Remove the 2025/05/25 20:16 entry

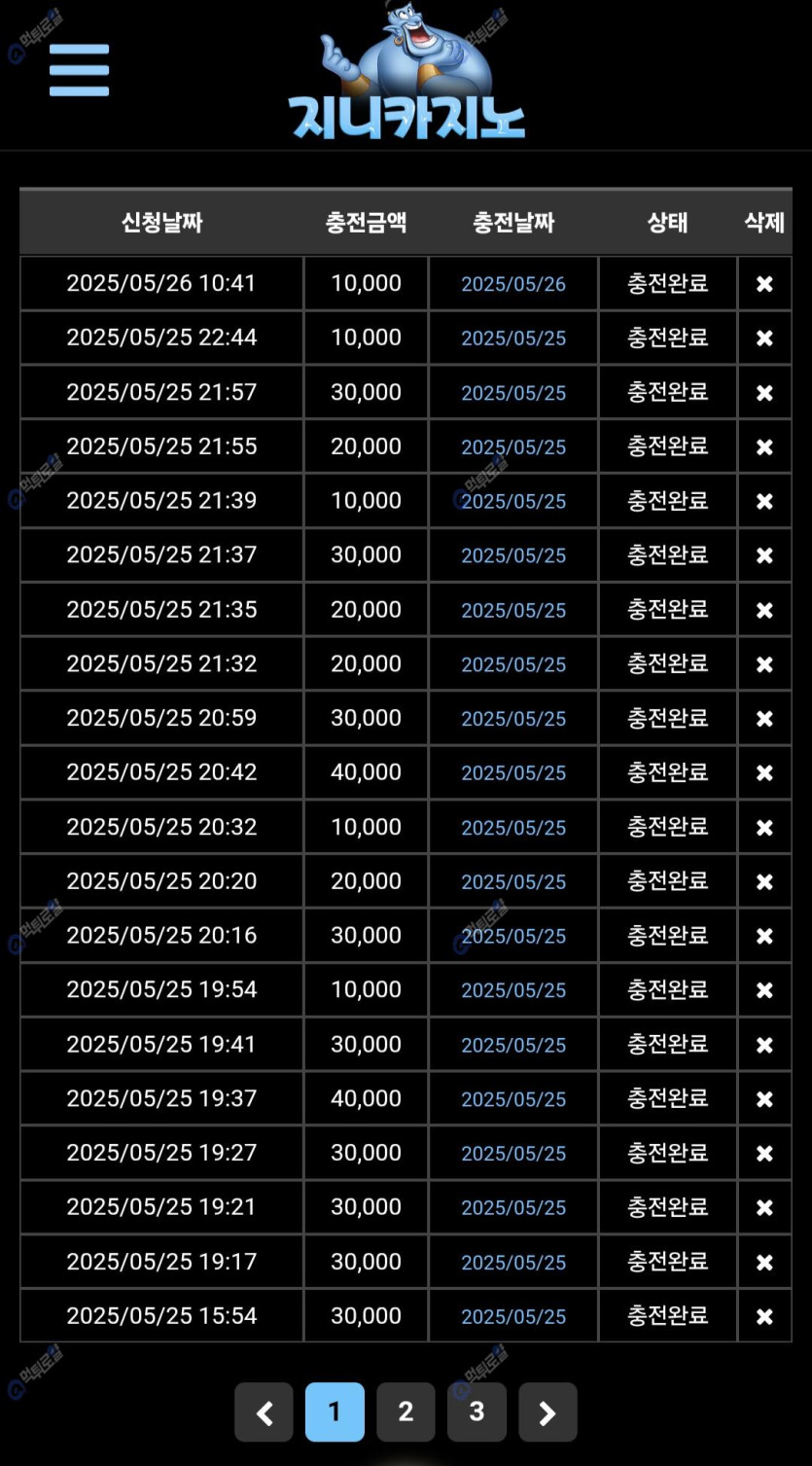pyautogui.click(x=764, y=936)
